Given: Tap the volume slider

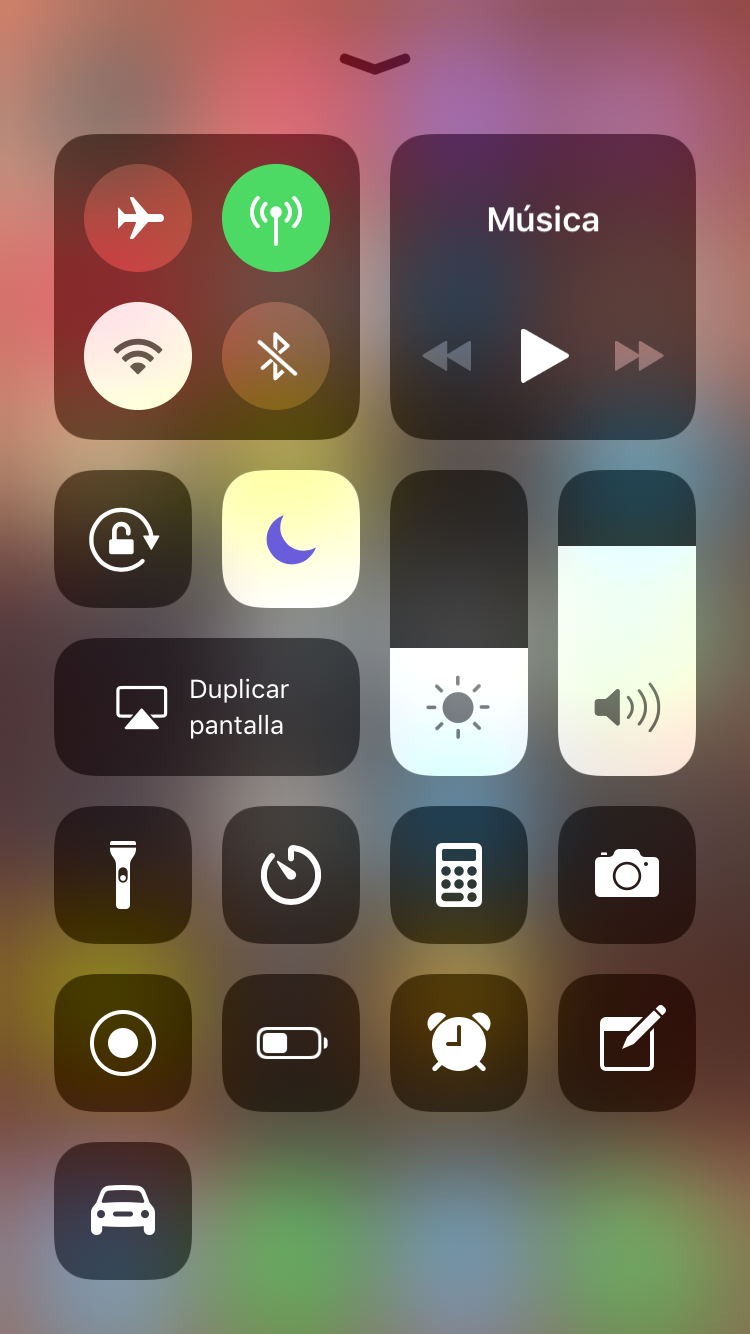Looking at the screenshot, I should click(627, 622).
